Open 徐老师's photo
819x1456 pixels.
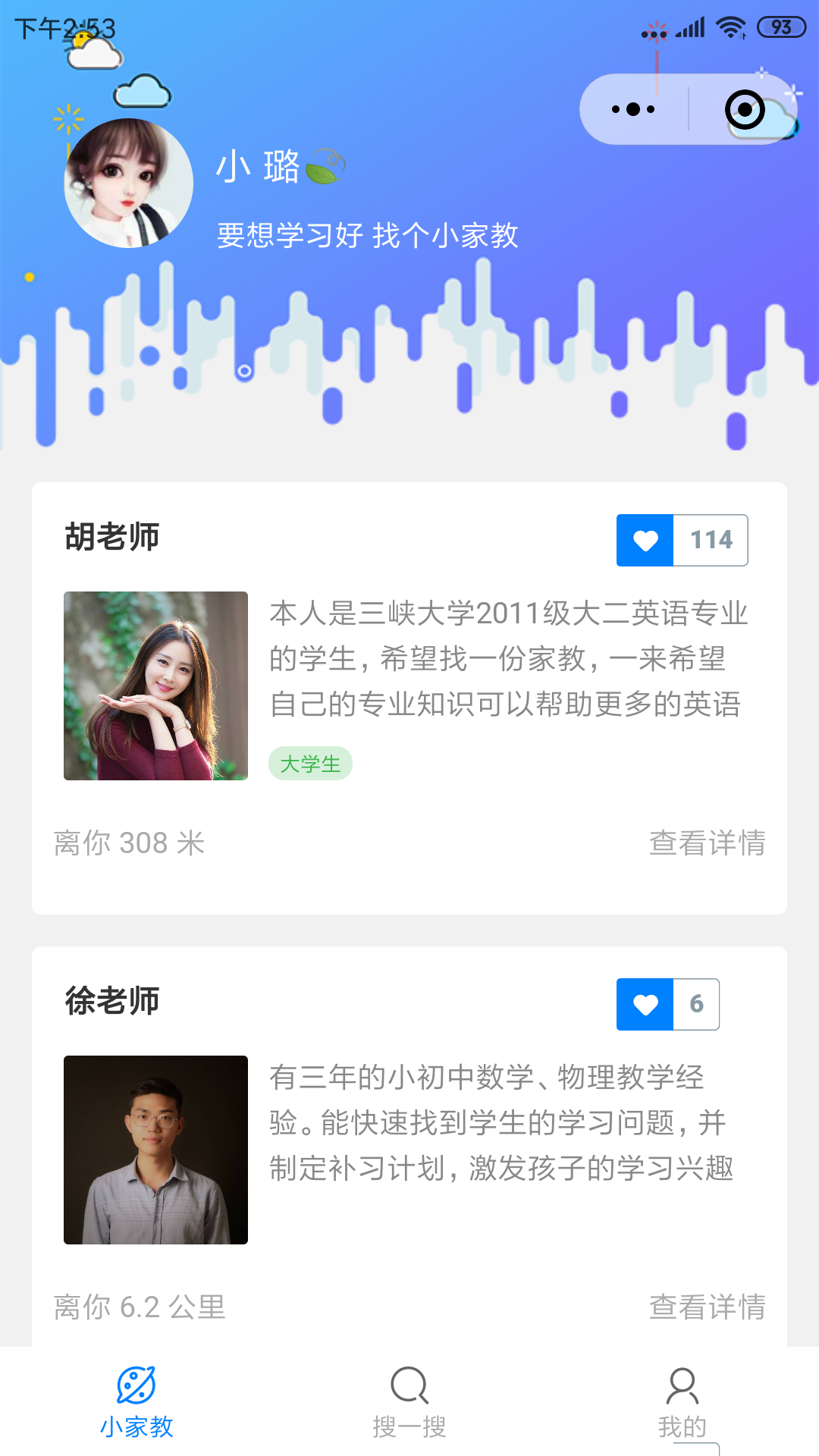155,1150
